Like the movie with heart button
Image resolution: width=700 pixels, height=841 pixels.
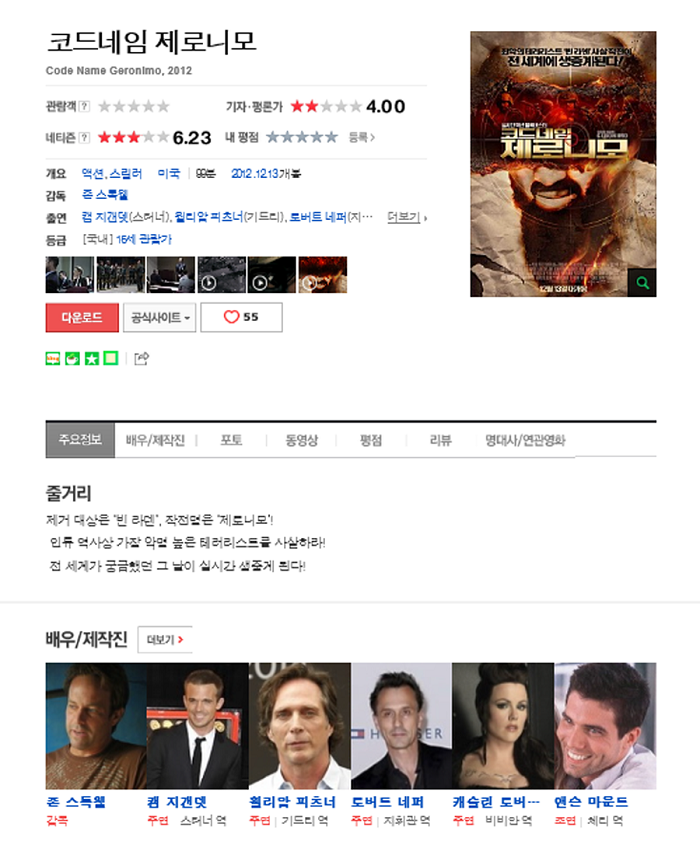(241, 318)
